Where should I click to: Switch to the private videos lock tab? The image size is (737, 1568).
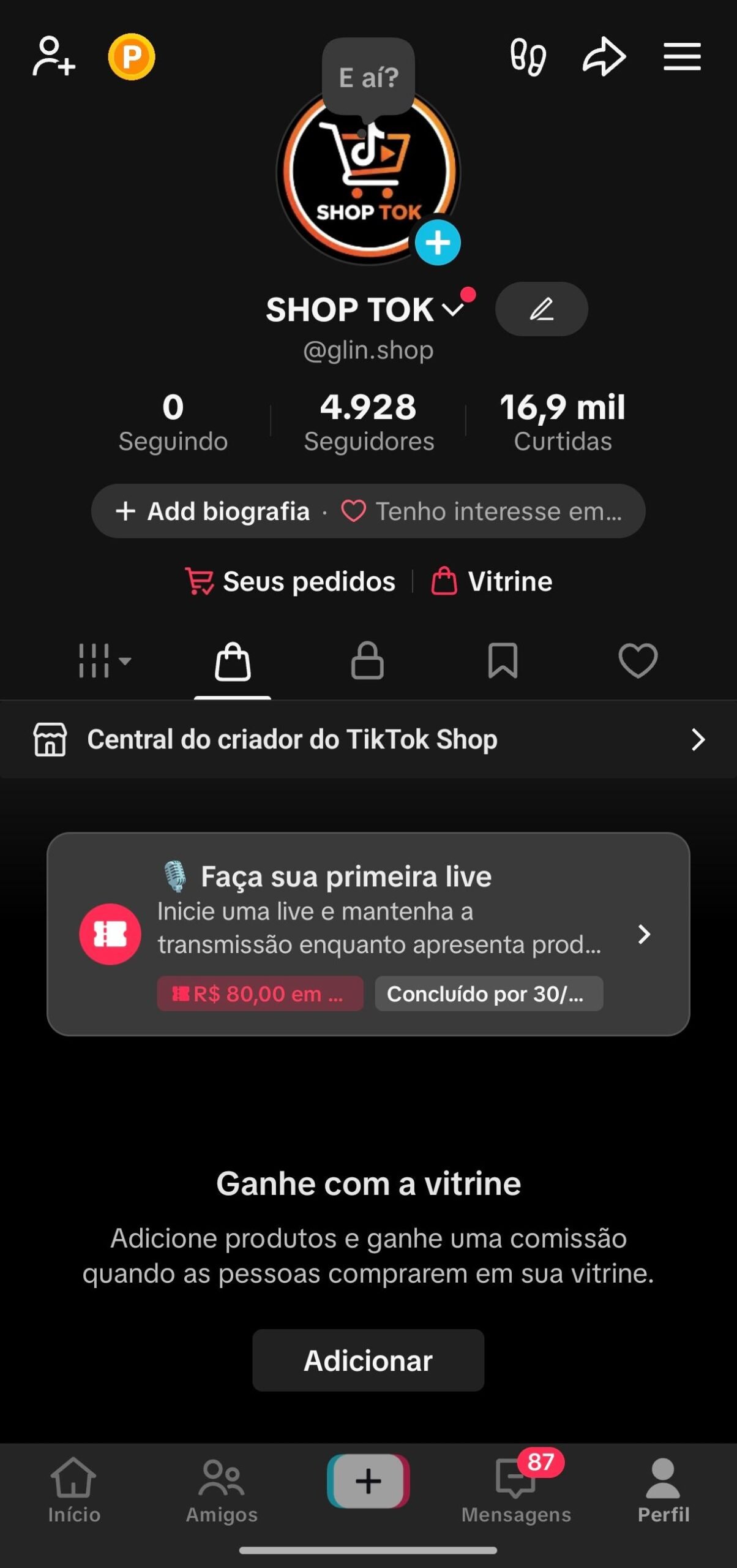click(x=367, y=661)
